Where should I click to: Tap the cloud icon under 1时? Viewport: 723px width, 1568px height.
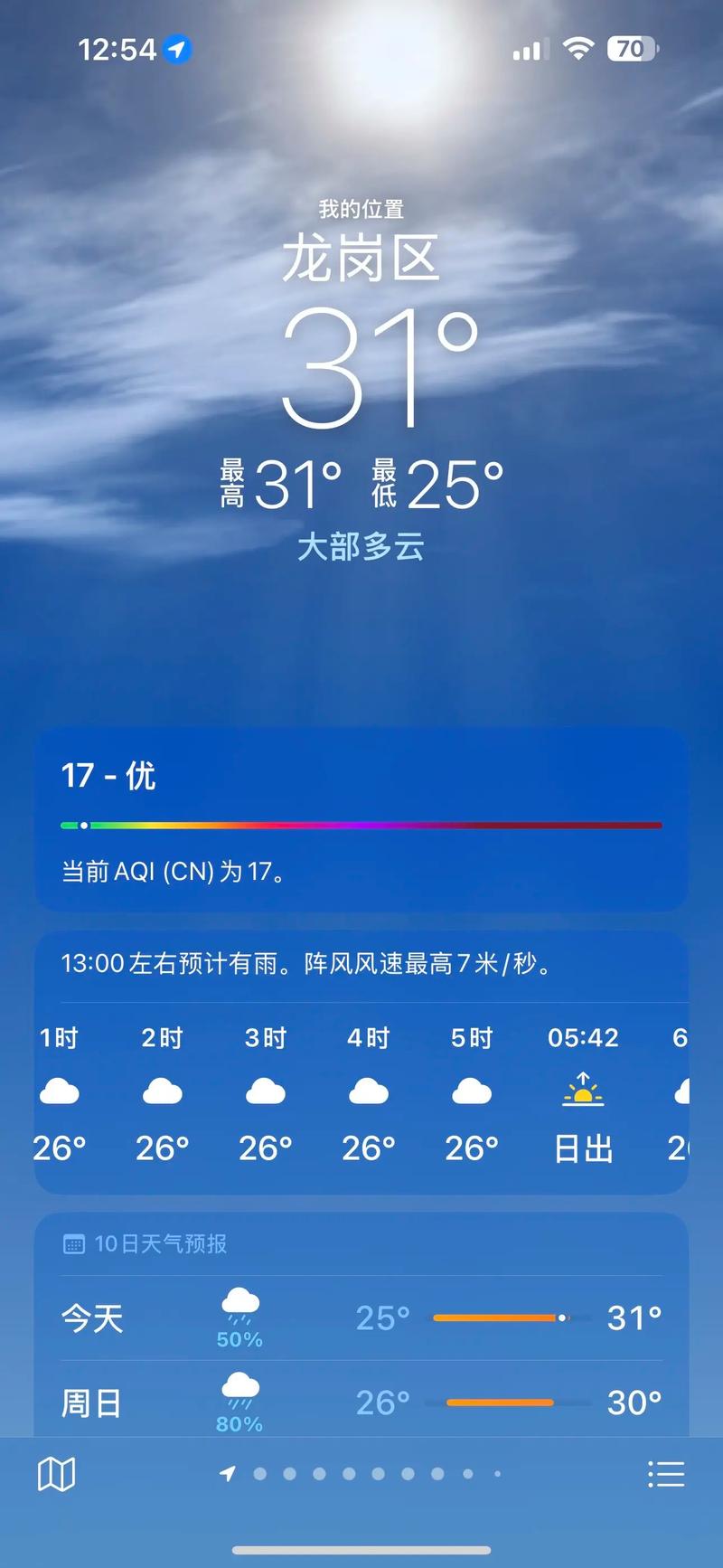60,1091
